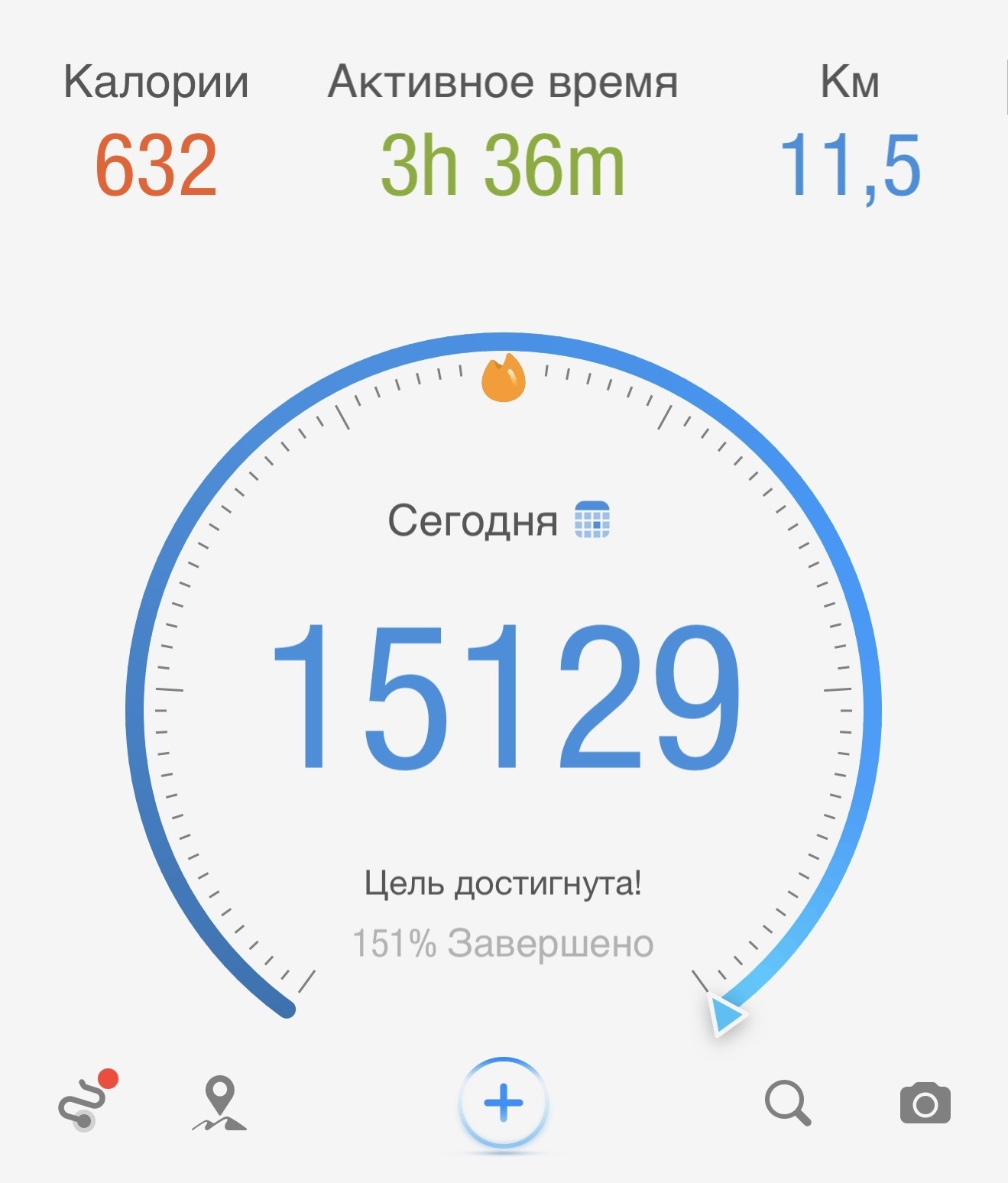Open the calendar icon next to Сегодня
The width and height of the screenshot is (1008, 1183).
592,520
